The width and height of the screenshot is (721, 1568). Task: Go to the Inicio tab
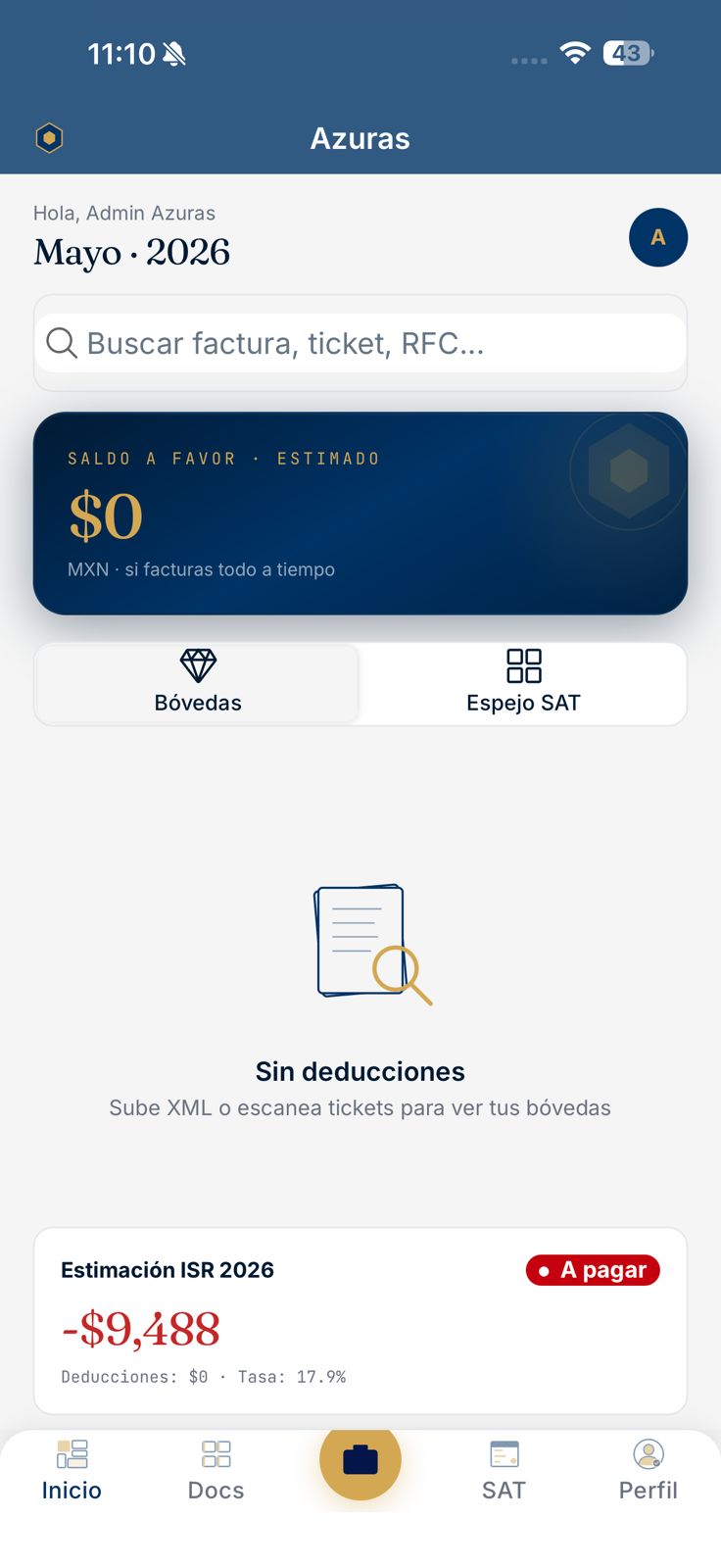coord(72,1471)
